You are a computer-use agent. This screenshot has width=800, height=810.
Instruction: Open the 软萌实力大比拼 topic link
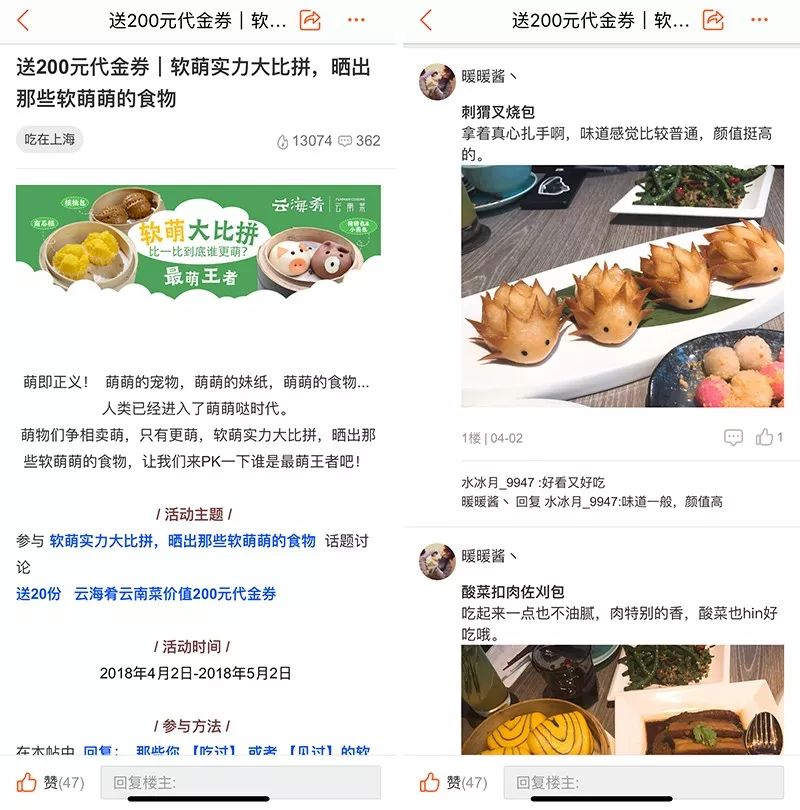(x=183, y=541)
